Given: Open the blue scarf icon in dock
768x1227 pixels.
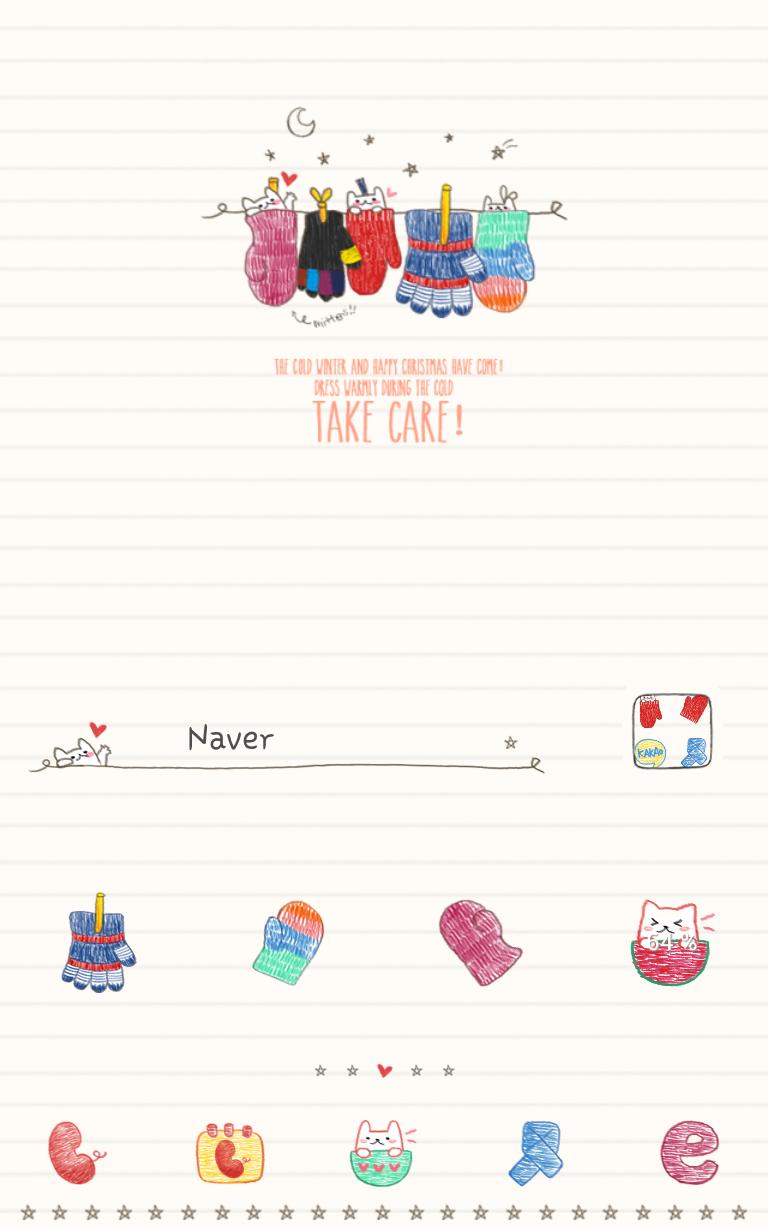Looking at the screenshot, I should pos(536,1153).
